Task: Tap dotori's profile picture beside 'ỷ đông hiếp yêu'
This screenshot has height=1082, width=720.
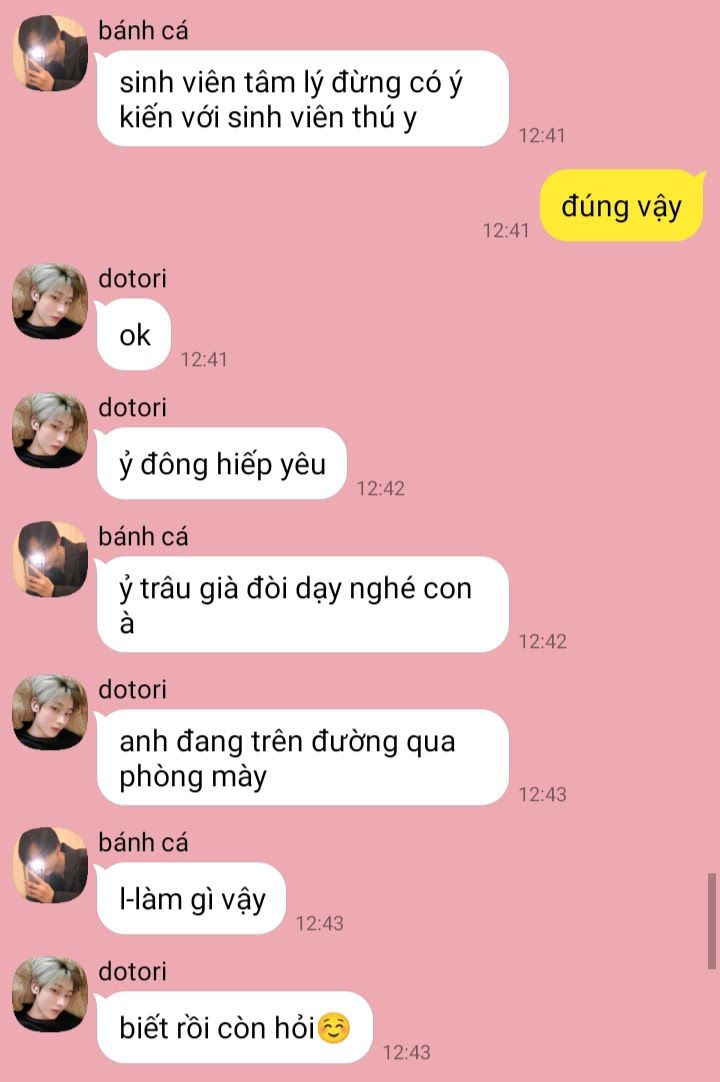Action: 50,430
